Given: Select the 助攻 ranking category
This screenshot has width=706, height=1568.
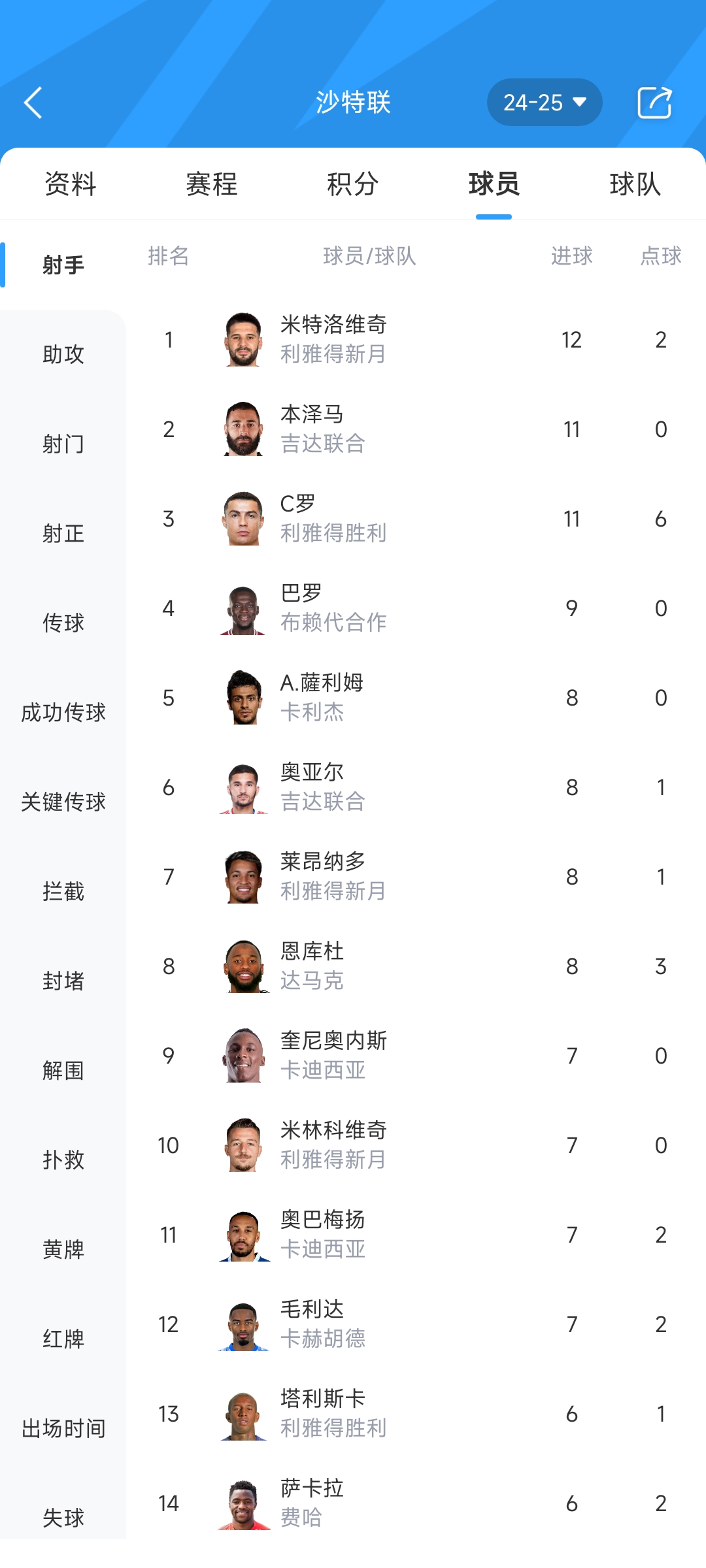Looking at the screenshot, I should [63, 354].
